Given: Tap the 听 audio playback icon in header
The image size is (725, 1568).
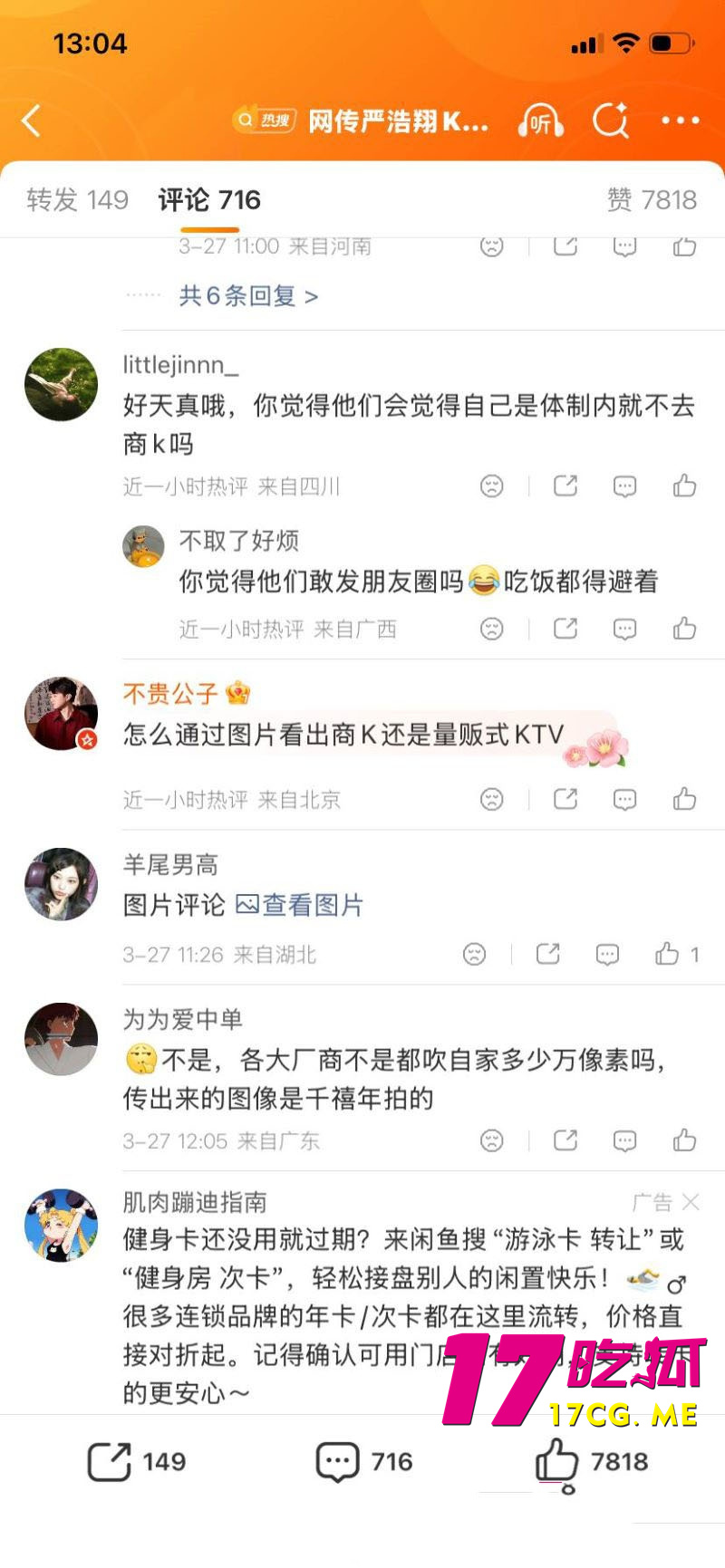Looking at the screenshot, I should pyautogui.click(x=540, y=120).
